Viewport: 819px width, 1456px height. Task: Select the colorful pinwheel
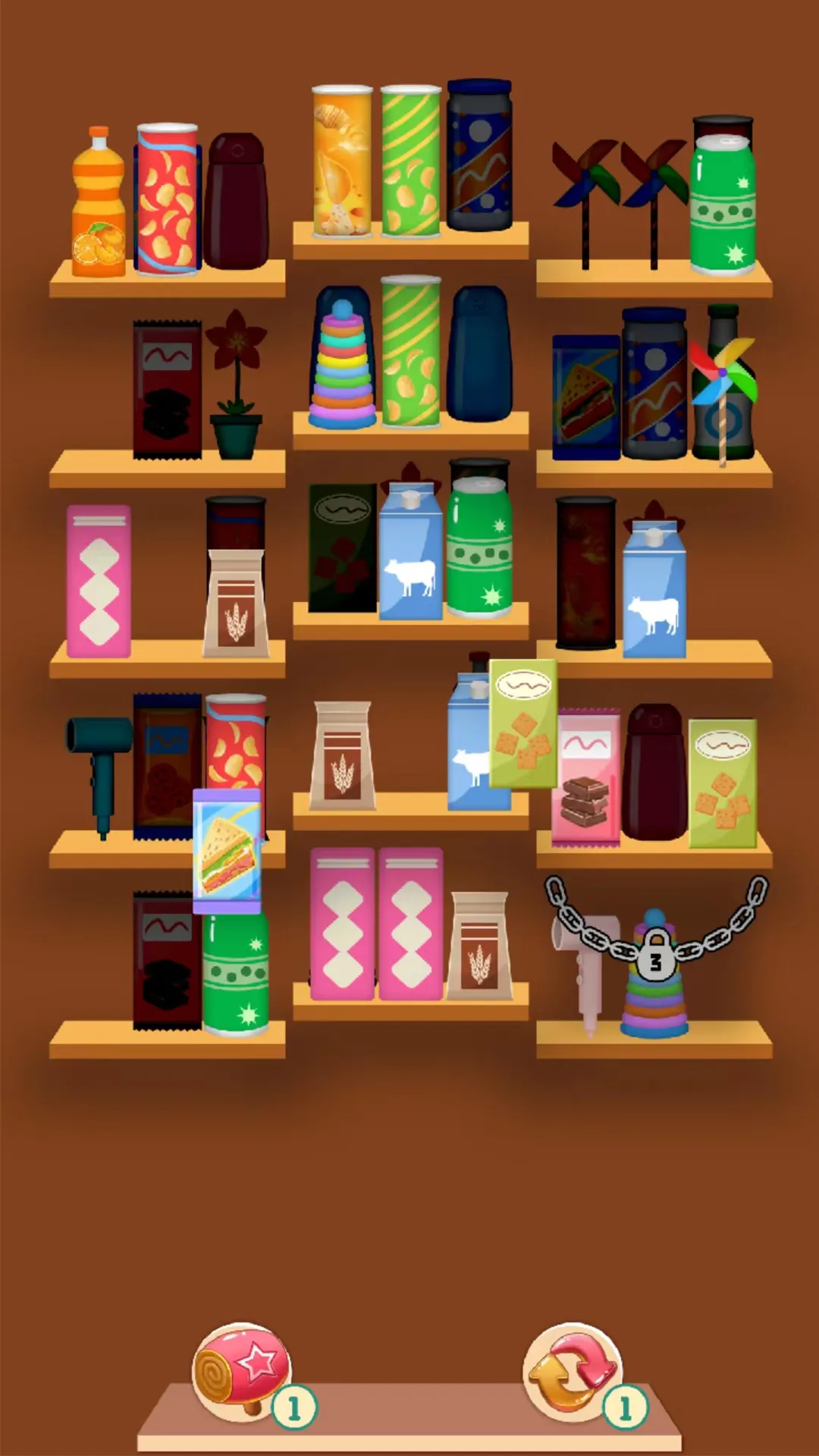tap(723, 379)
